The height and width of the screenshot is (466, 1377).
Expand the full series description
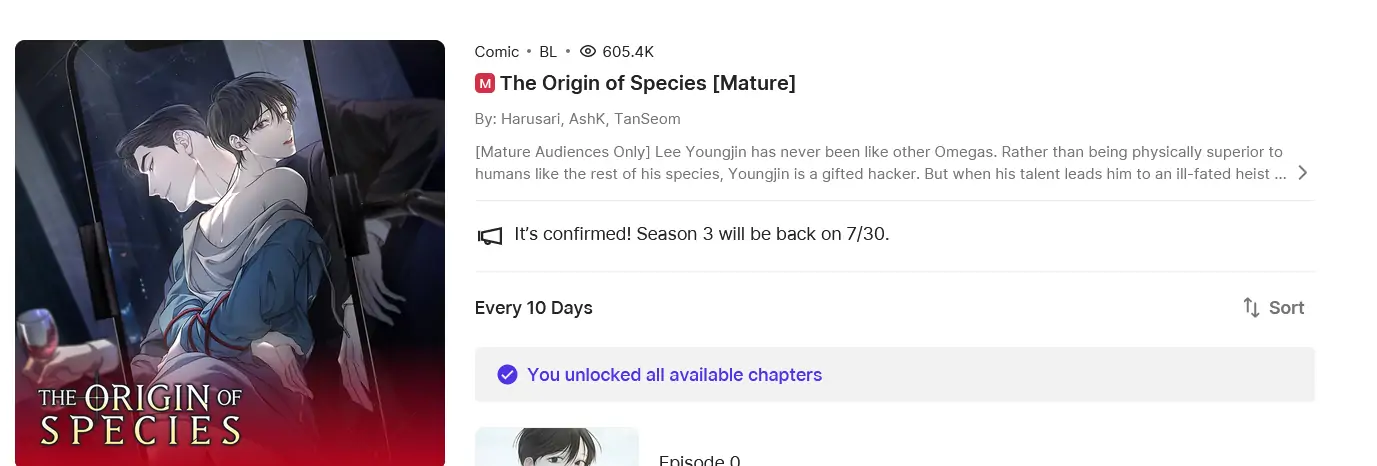pyautogui.click(x=1302, y=173)
